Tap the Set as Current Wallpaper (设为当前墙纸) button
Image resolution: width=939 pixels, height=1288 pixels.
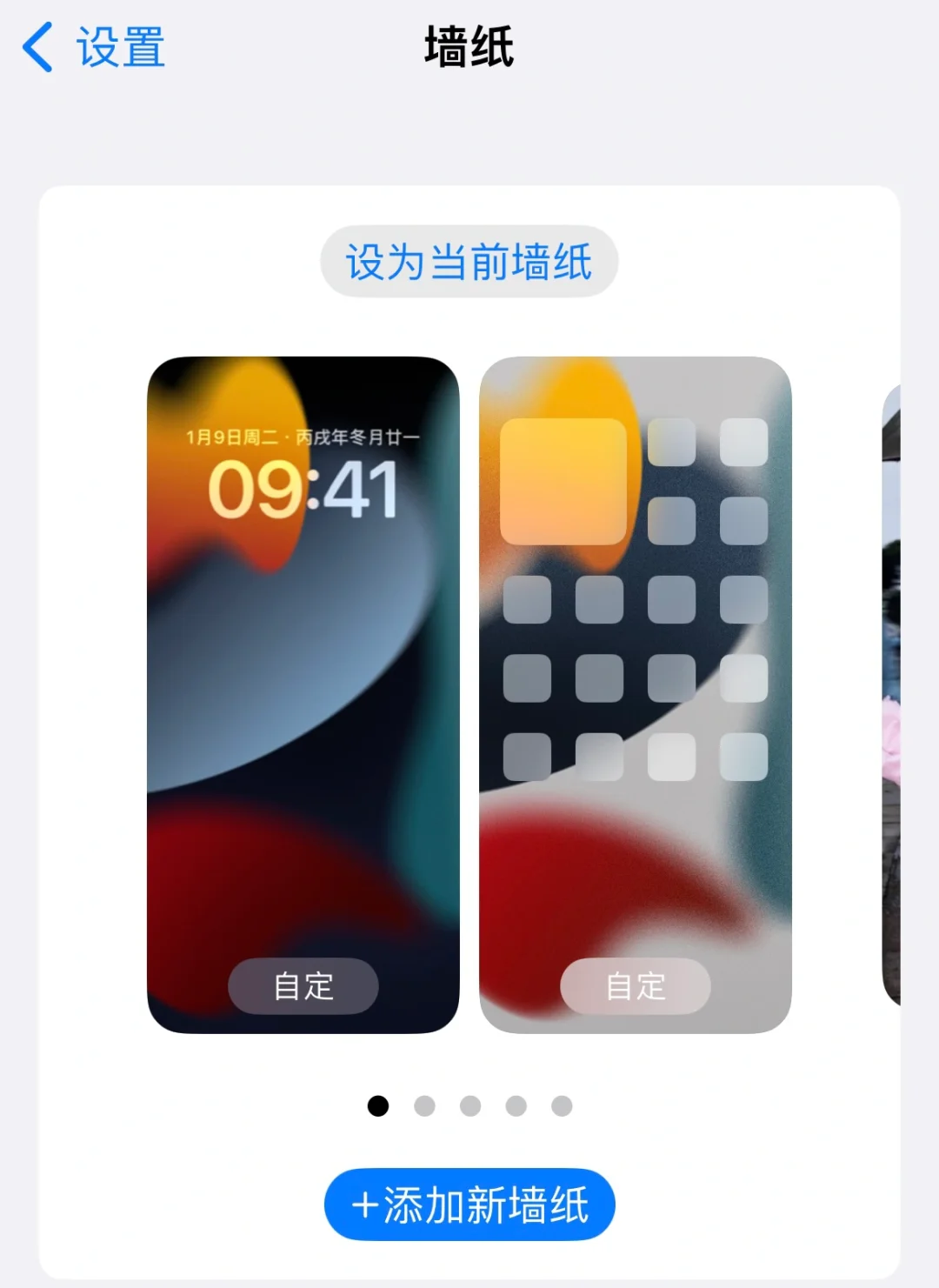(468, 260)
